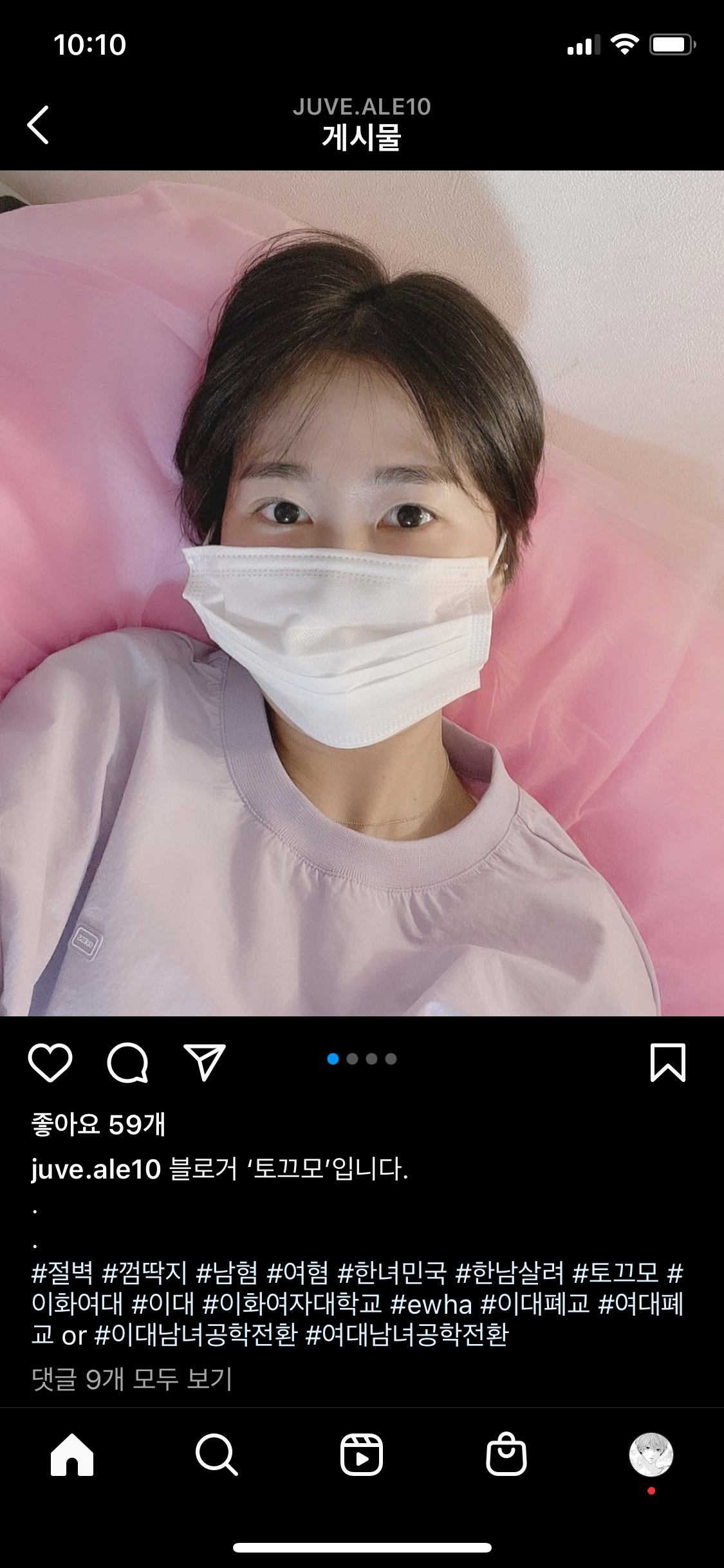Open my profile tab avatar
The width and height of the screenshot is (724, 1568).
[651, 1455]
